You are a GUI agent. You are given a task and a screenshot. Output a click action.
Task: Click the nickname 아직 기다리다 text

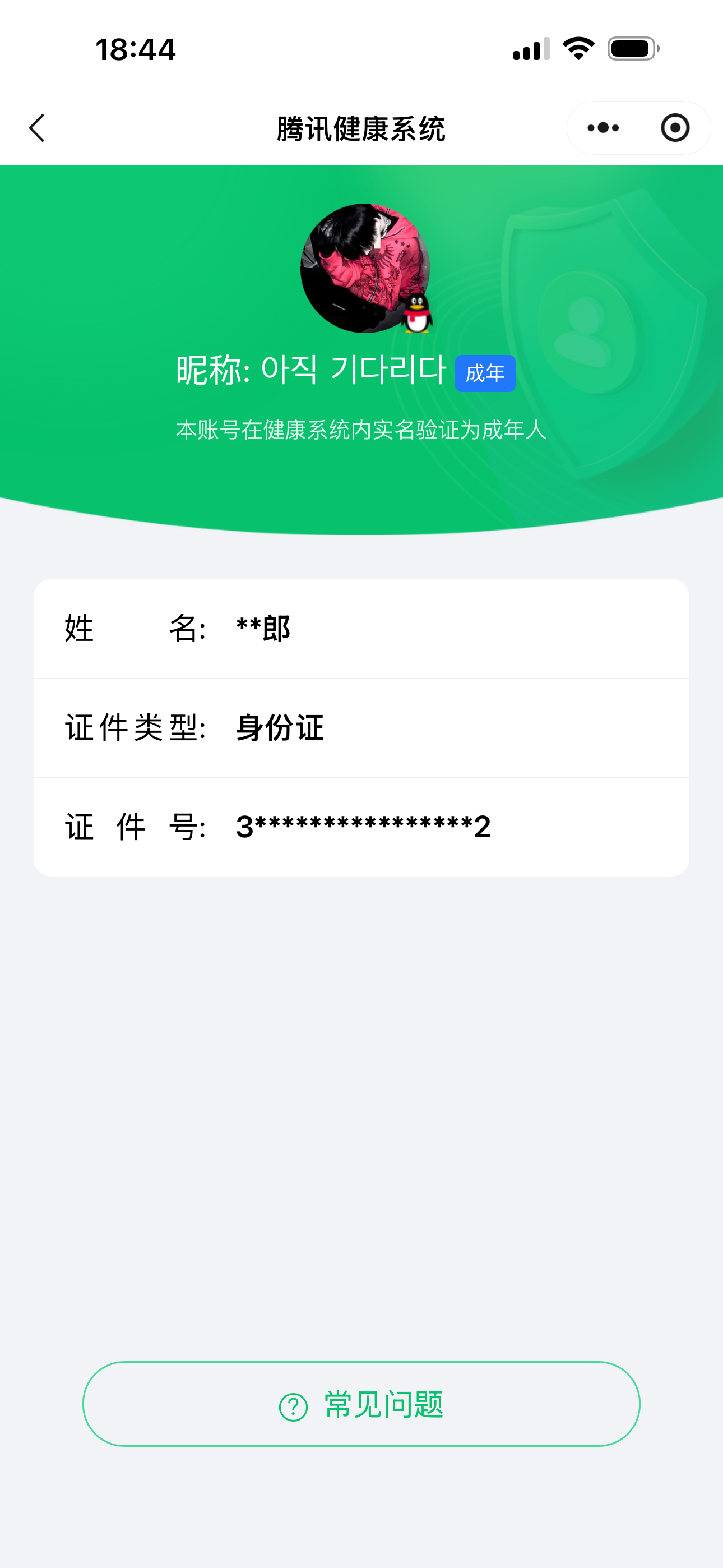[x=356, y=370]
